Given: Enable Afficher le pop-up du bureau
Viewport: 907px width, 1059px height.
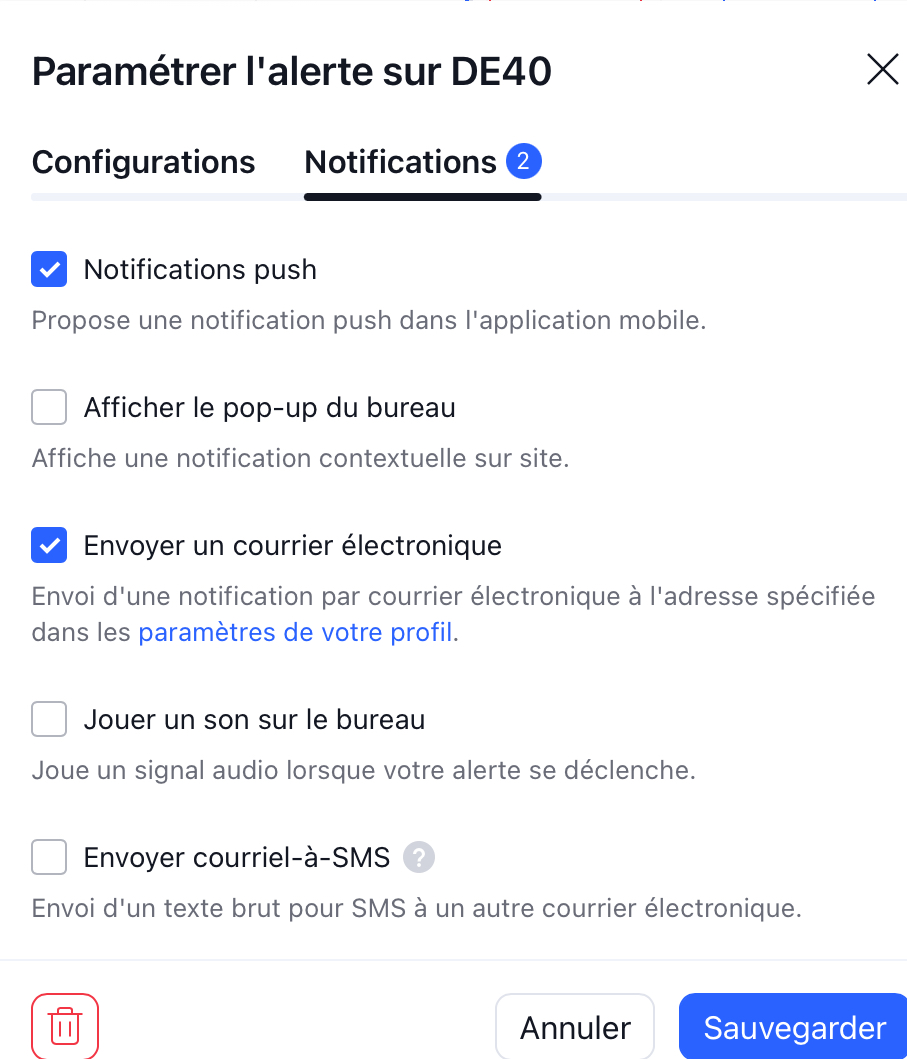Looking at the screenshot, I should (x=49, y=408).
